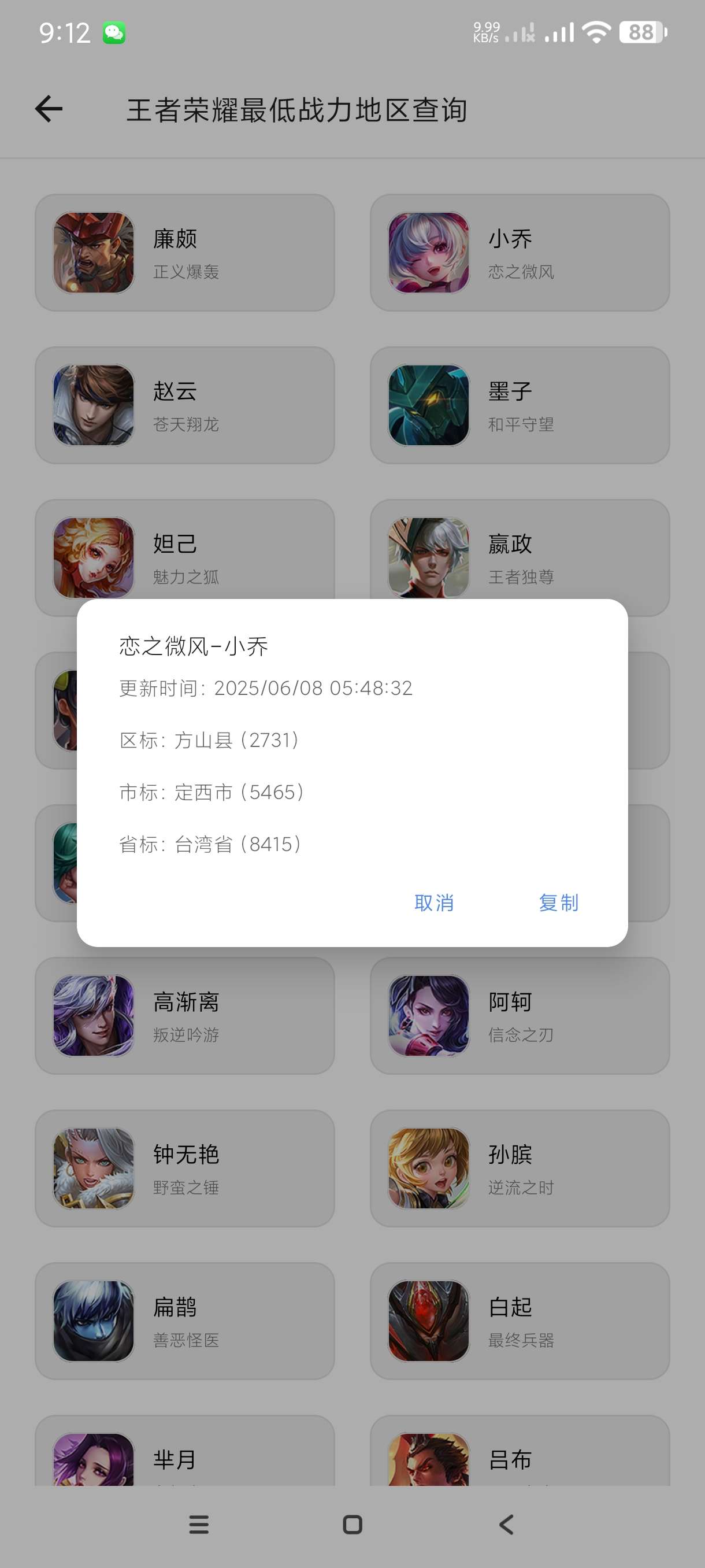Image resolution: width=705 pixels, height=1568 pixels.
Task: Open the 高渐离 叛逆吟游 card
Action: [x=184, y=1015]
